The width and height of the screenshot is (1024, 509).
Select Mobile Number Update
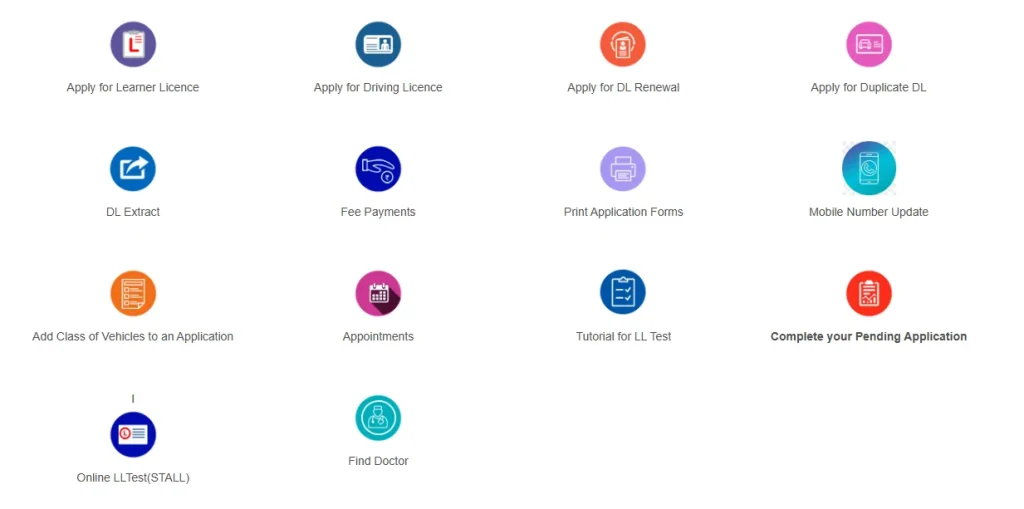tap(868, 169)
